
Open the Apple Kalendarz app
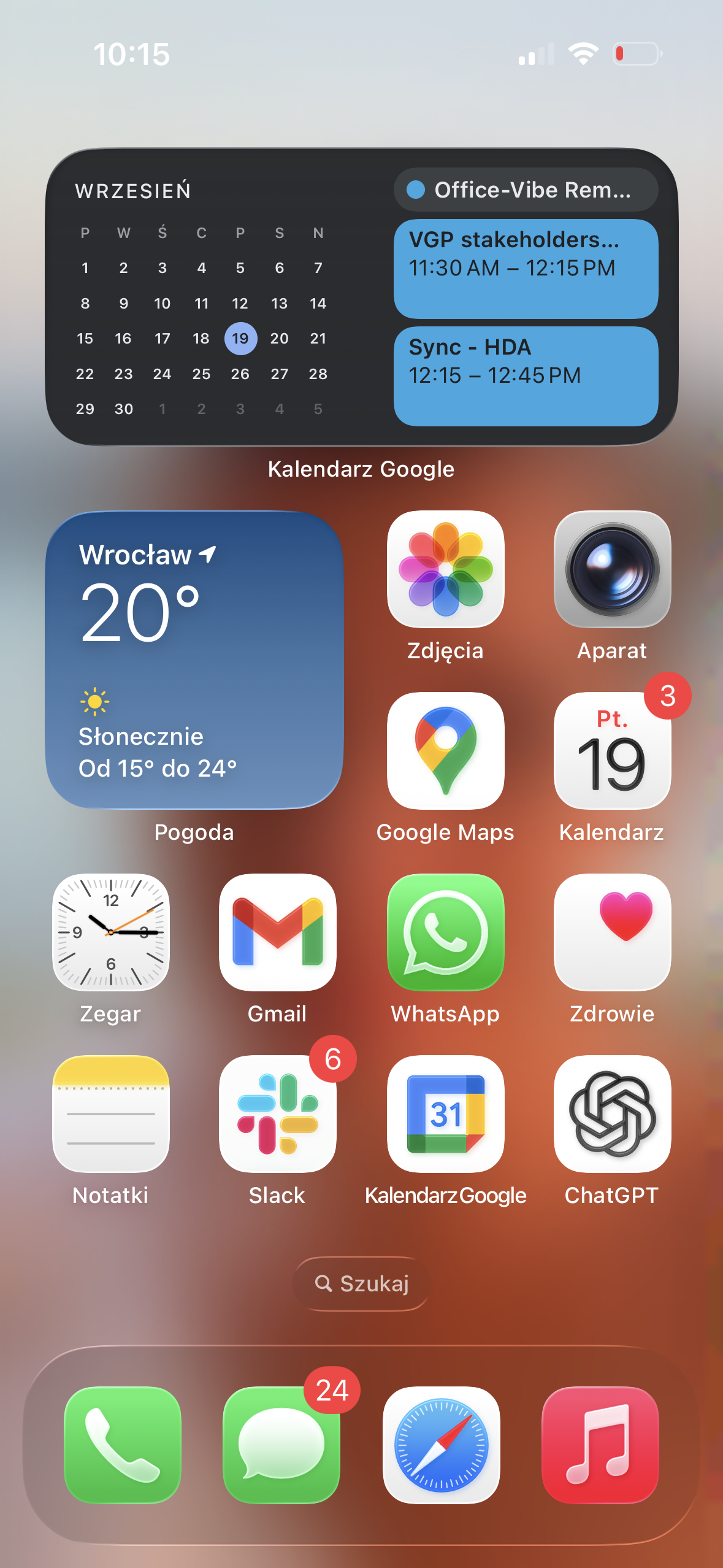(x=612, y=751)
